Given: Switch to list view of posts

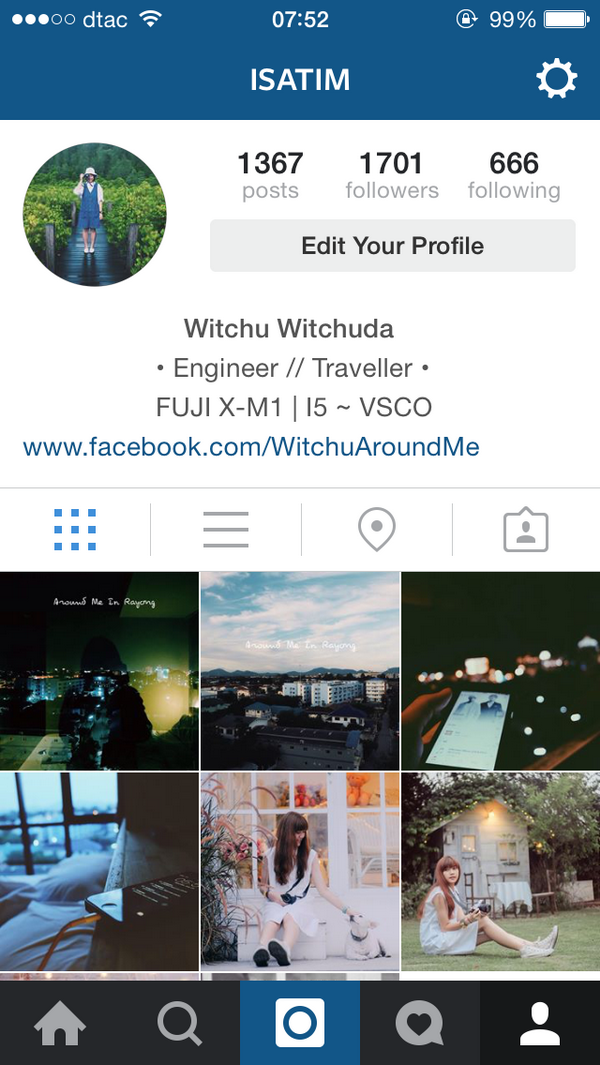Looking at the screenshot, I should point(226,529).
